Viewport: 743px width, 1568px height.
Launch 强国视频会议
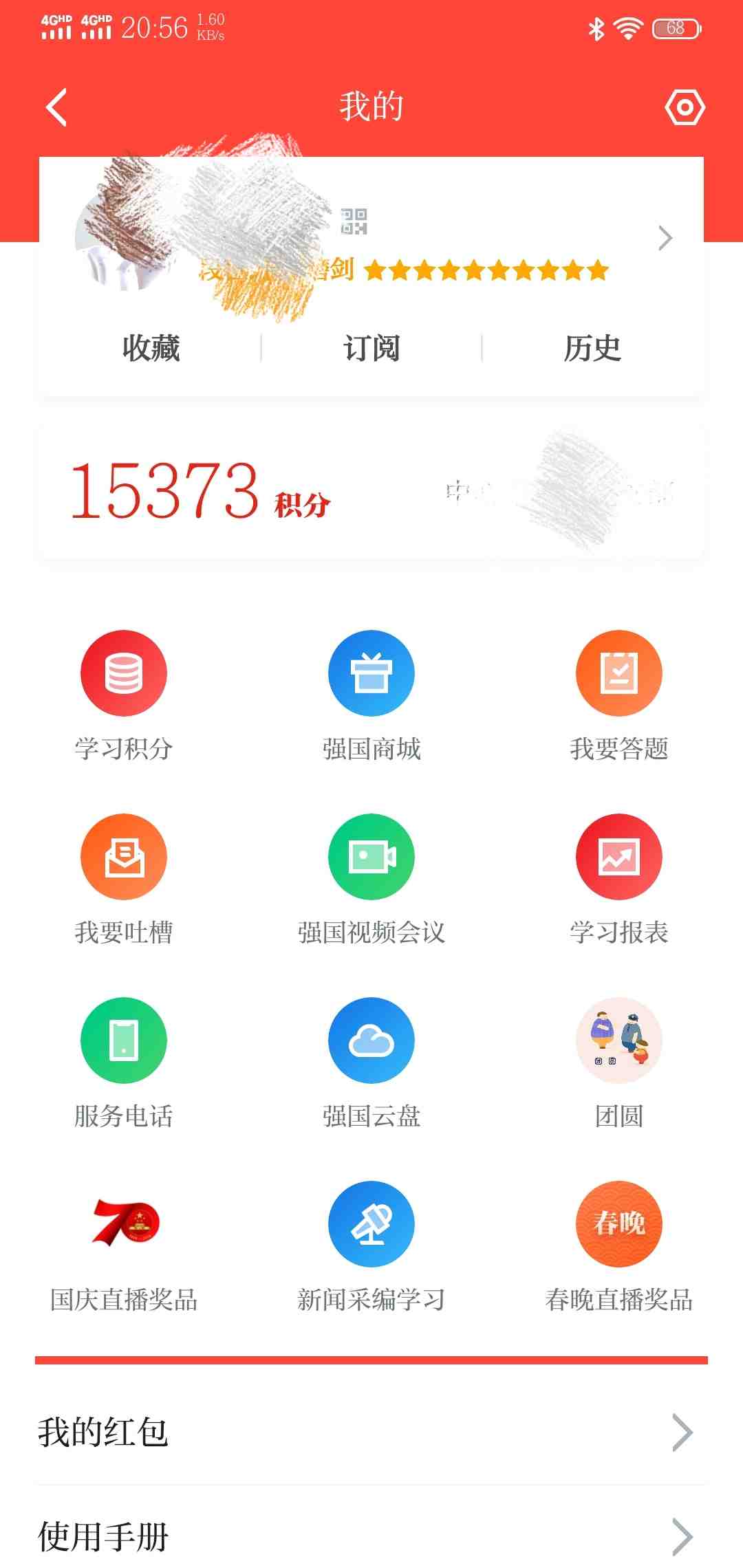(371, 878)
